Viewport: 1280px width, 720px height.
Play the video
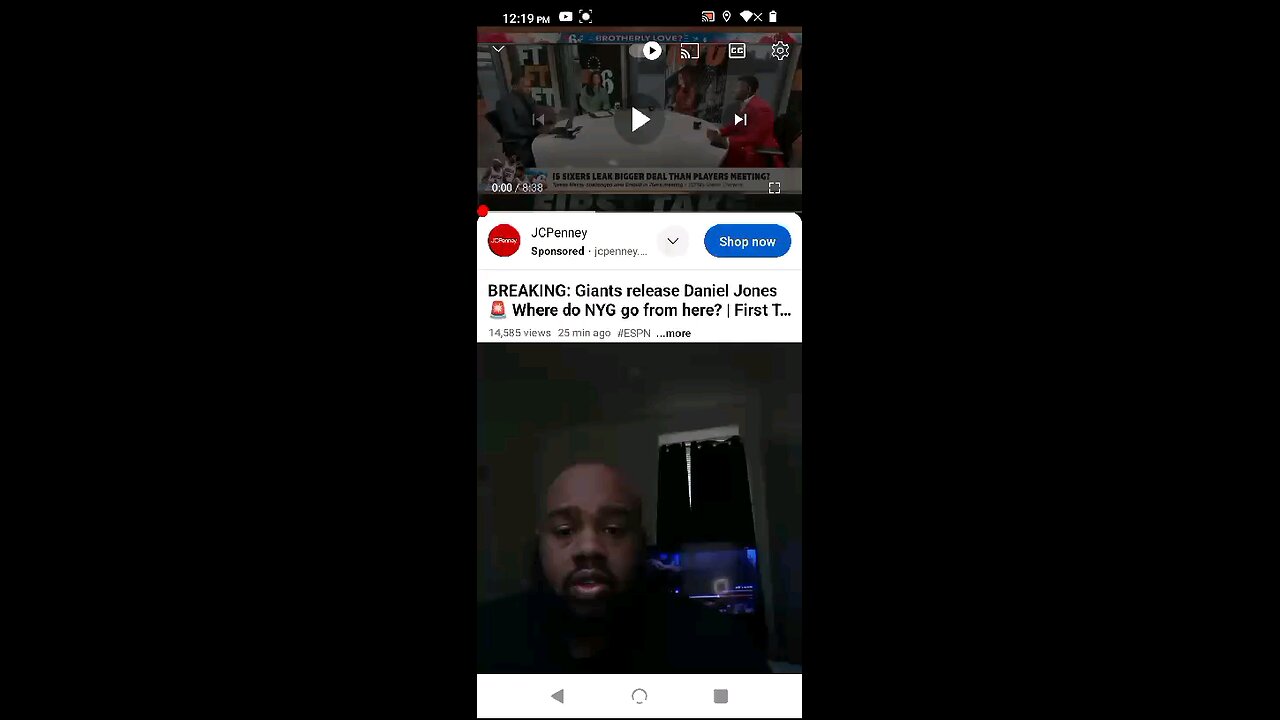click(640, 120)
